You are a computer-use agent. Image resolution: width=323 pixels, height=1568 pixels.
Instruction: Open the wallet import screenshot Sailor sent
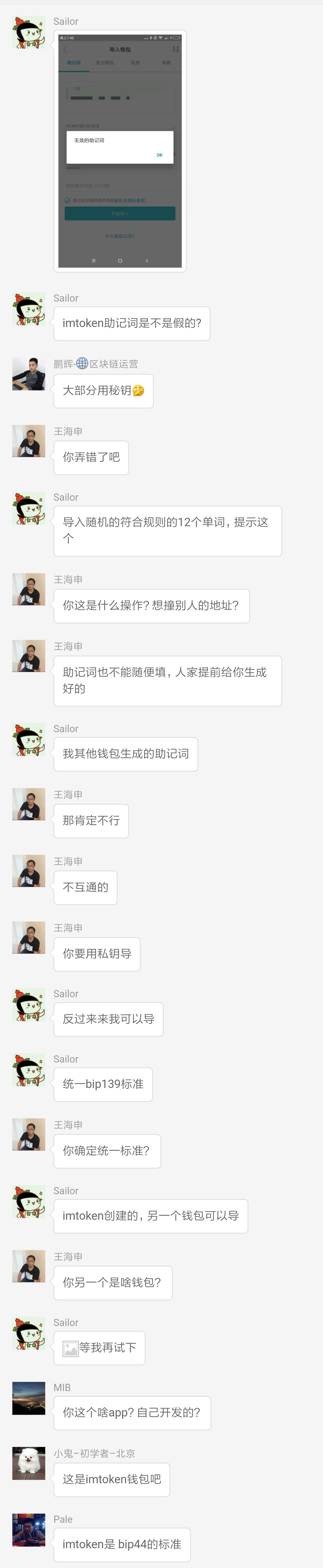pos(120,150)
